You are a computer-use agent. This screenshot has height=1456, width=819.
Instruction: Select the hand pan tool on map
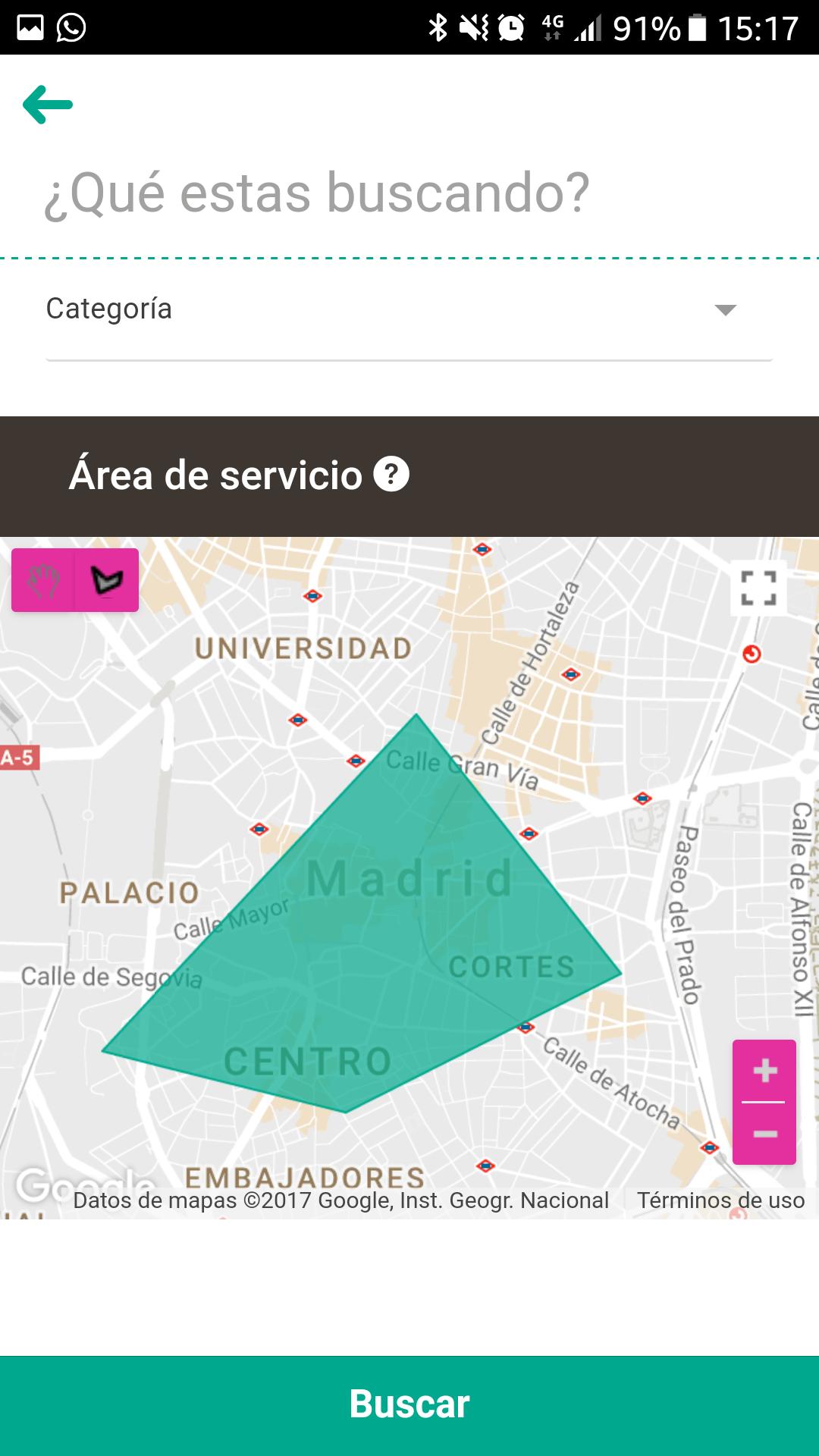[x=43, y=581]
